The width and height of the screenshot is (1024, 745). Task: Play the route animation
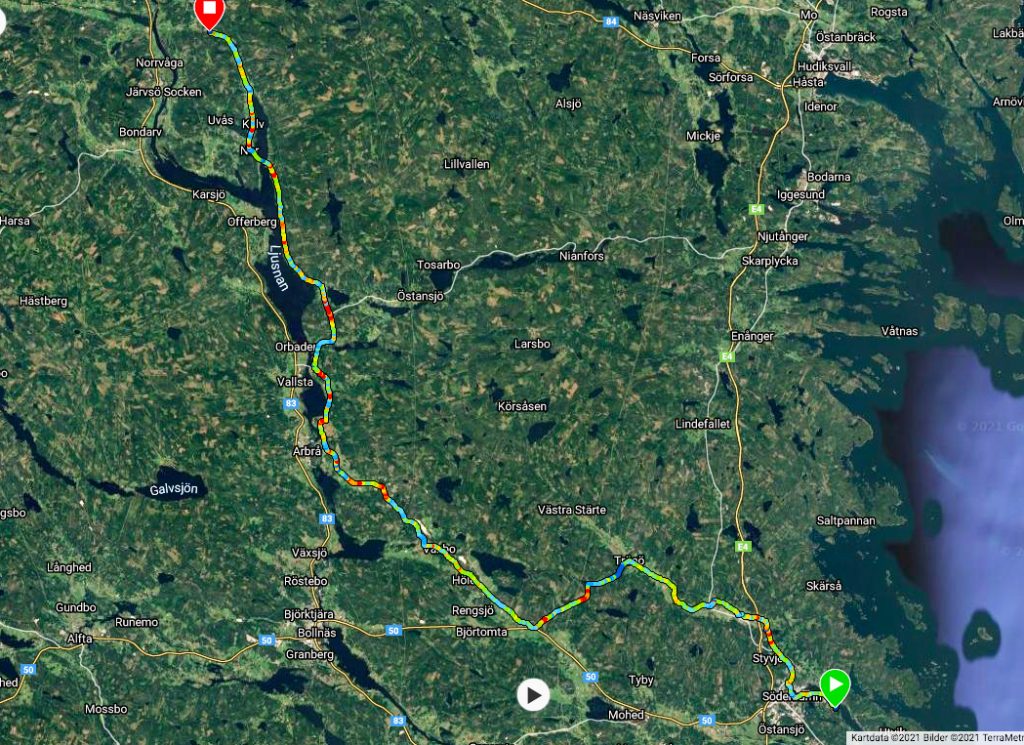coord(533,694)
